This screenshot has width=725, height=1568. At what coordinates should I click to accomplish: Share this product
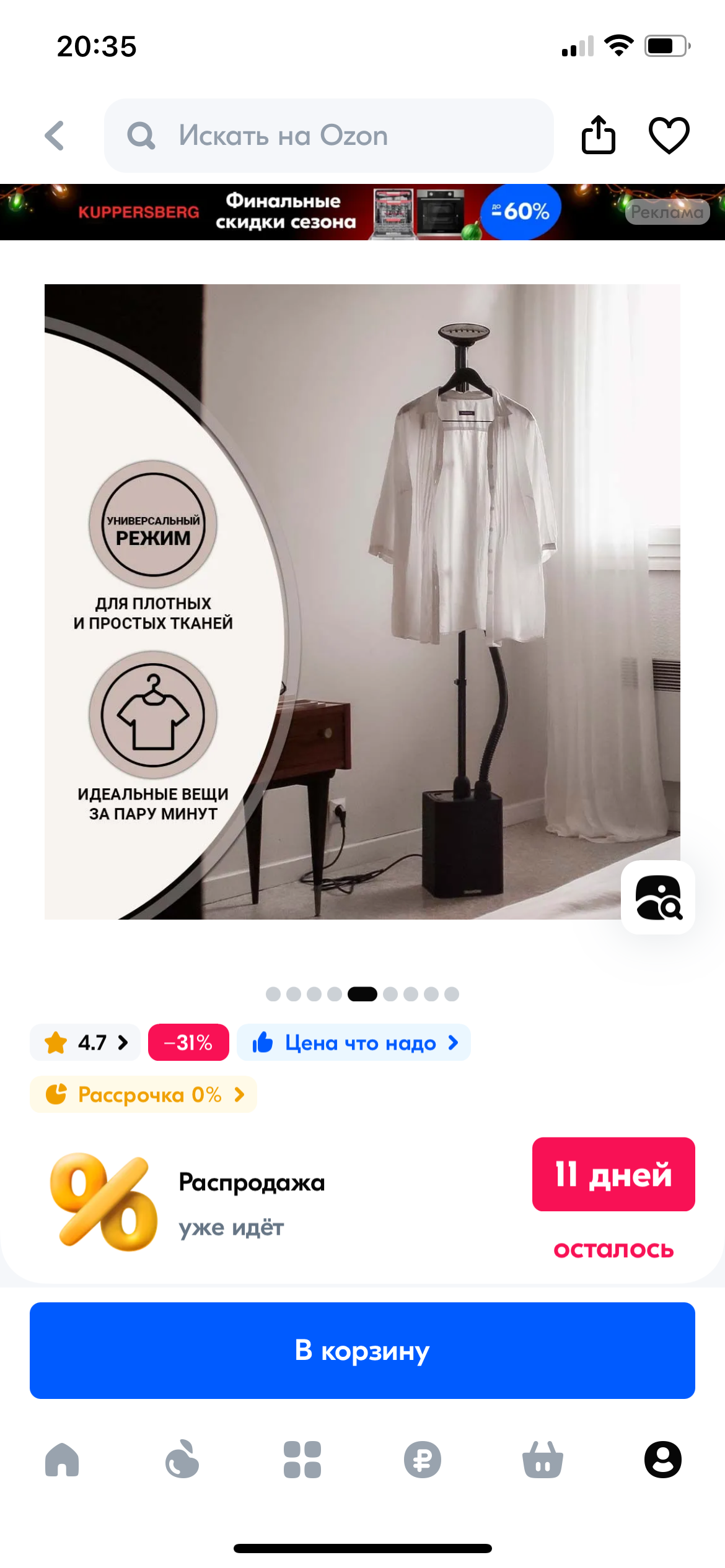598,135
